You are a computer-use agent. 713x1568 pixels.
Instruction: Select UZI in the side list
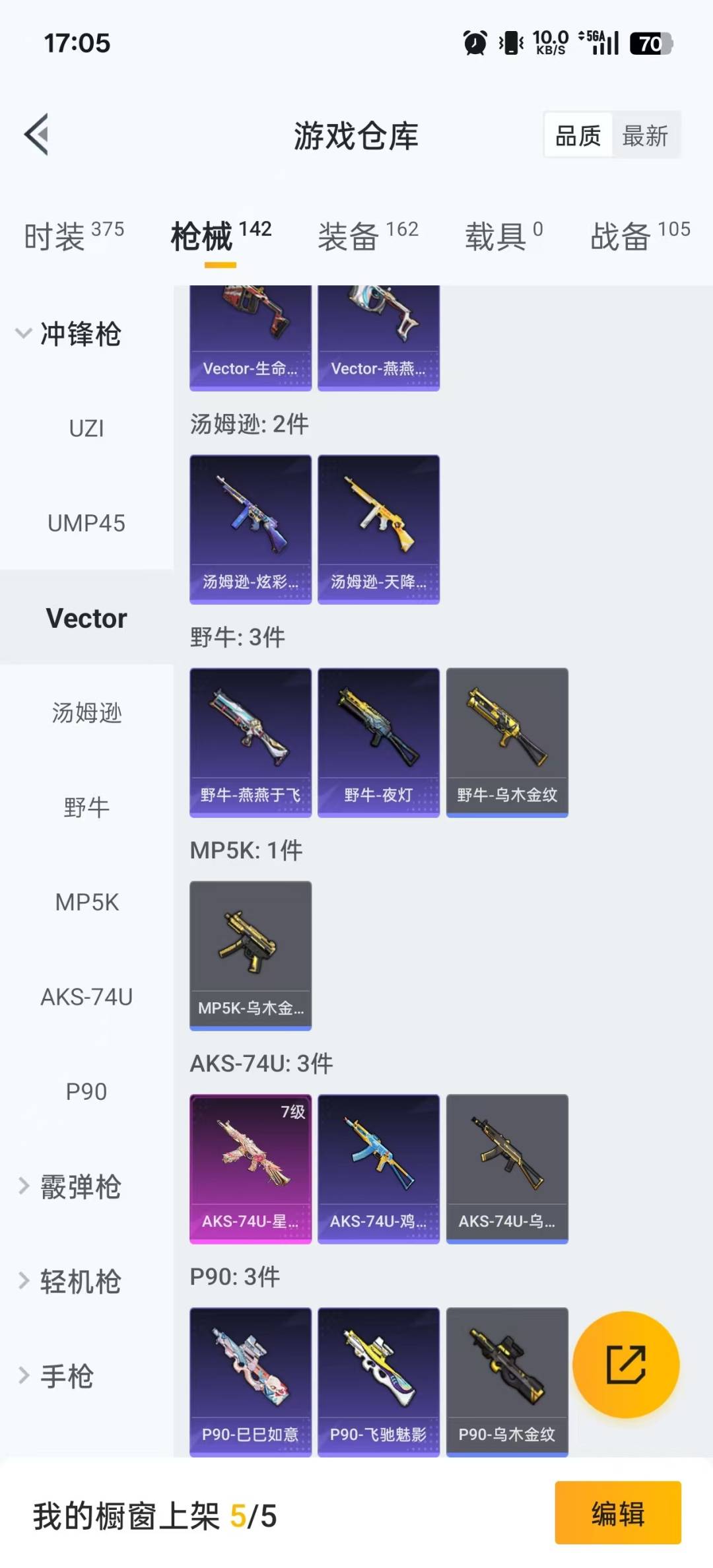[86, 428]
